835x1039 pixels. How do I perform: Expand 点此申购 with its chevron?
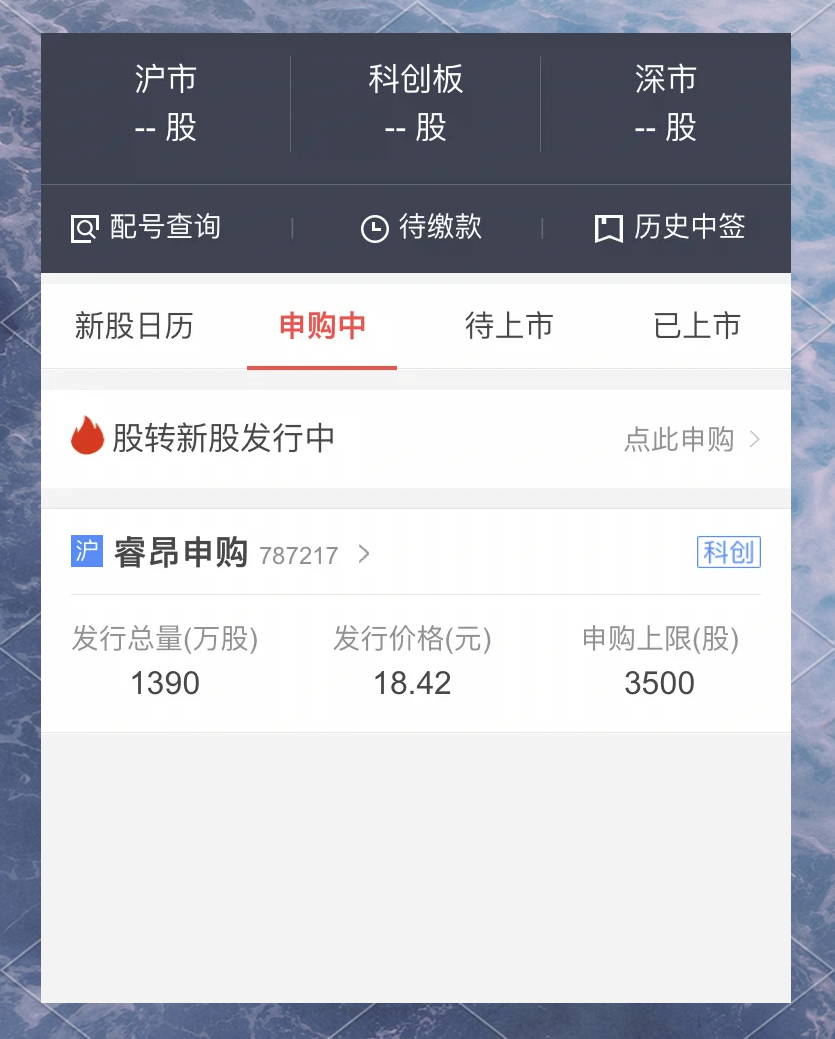(x=757, y=439)
